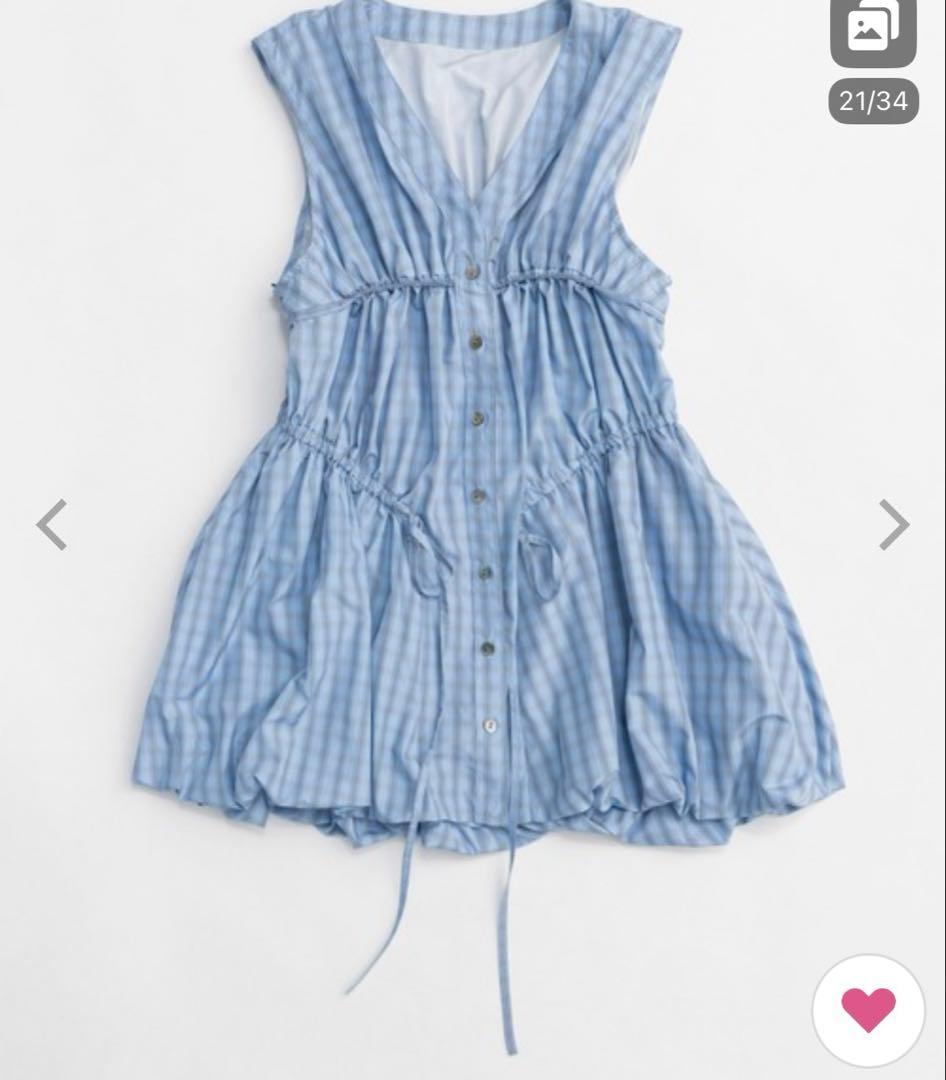Screen dimensions: 946x1080
Task: Go to the previous product photo
Action: point(52,525)
